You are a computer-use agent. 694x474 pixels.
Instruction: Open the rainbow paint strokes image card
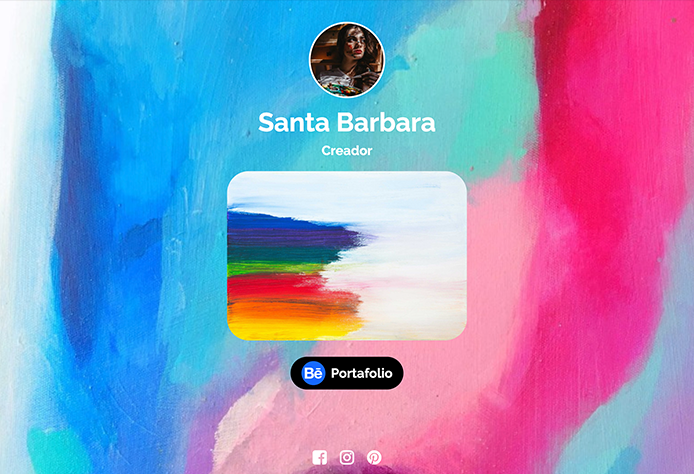click(347, 256)
